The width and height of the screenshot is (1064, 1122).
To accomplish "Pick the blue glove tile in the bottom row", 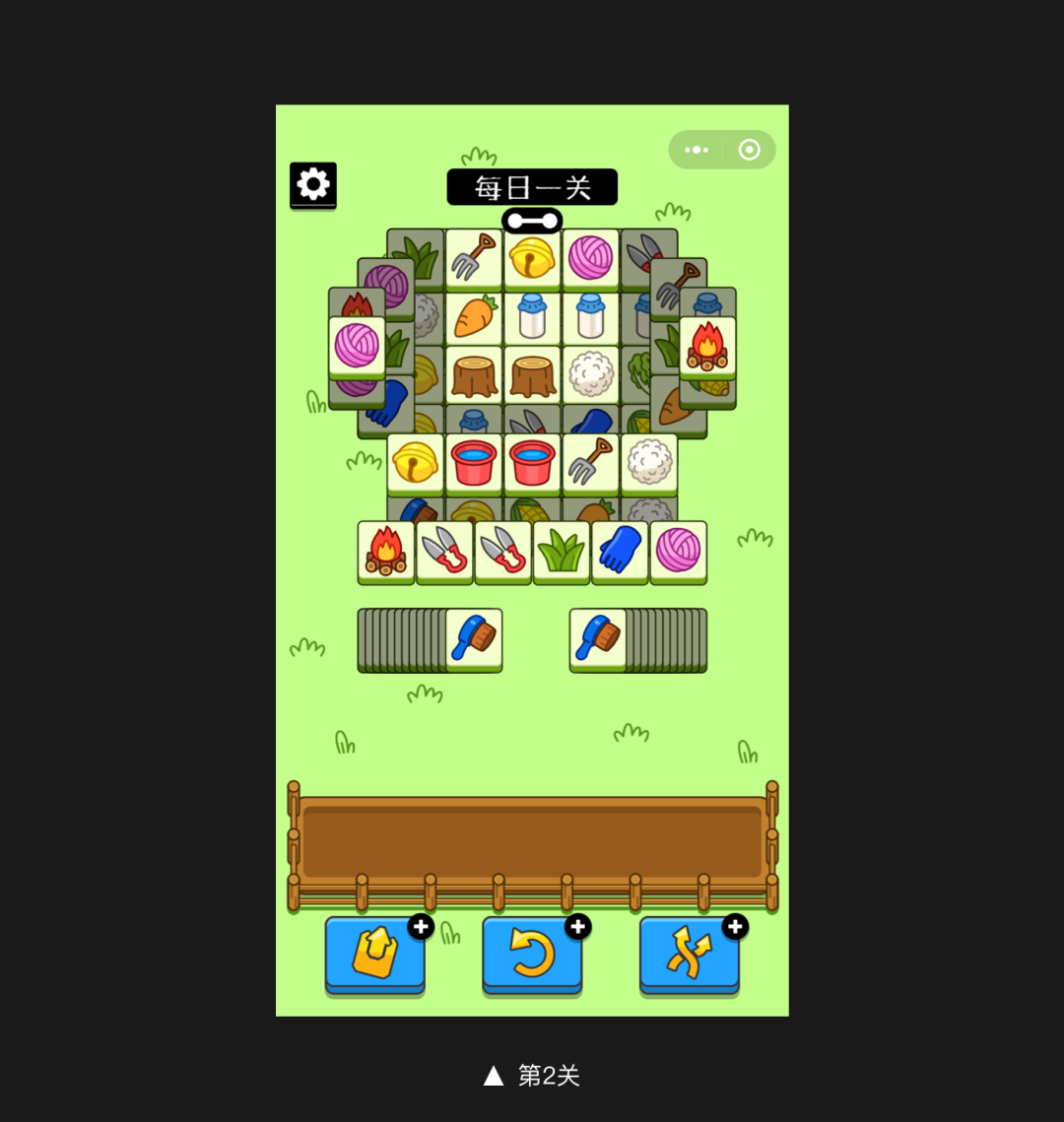I will coord(620,550).
